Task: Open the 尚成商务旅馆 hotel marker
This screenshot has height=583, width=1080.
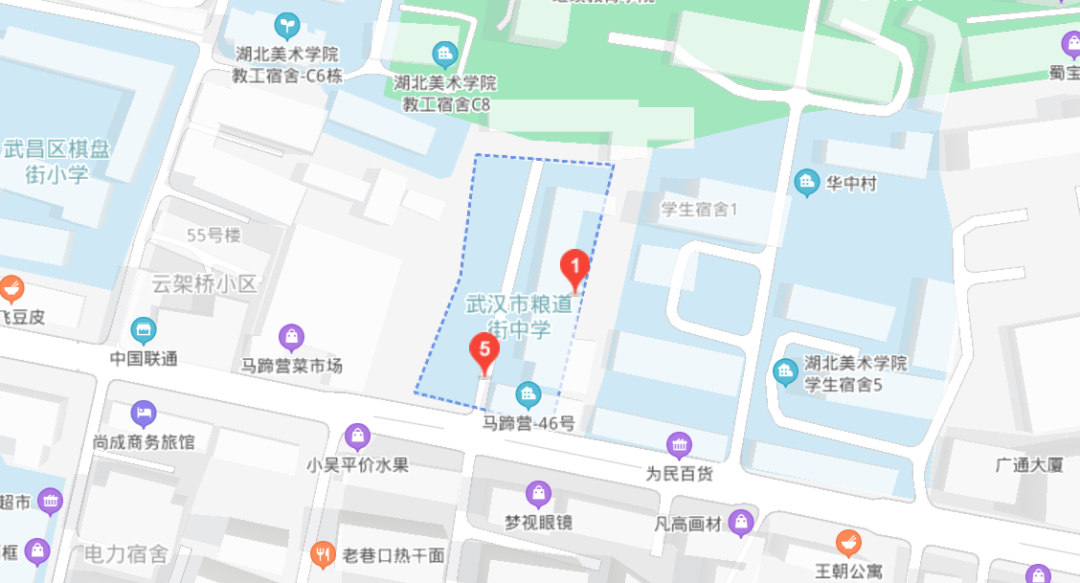Action: tap(144, 413)
